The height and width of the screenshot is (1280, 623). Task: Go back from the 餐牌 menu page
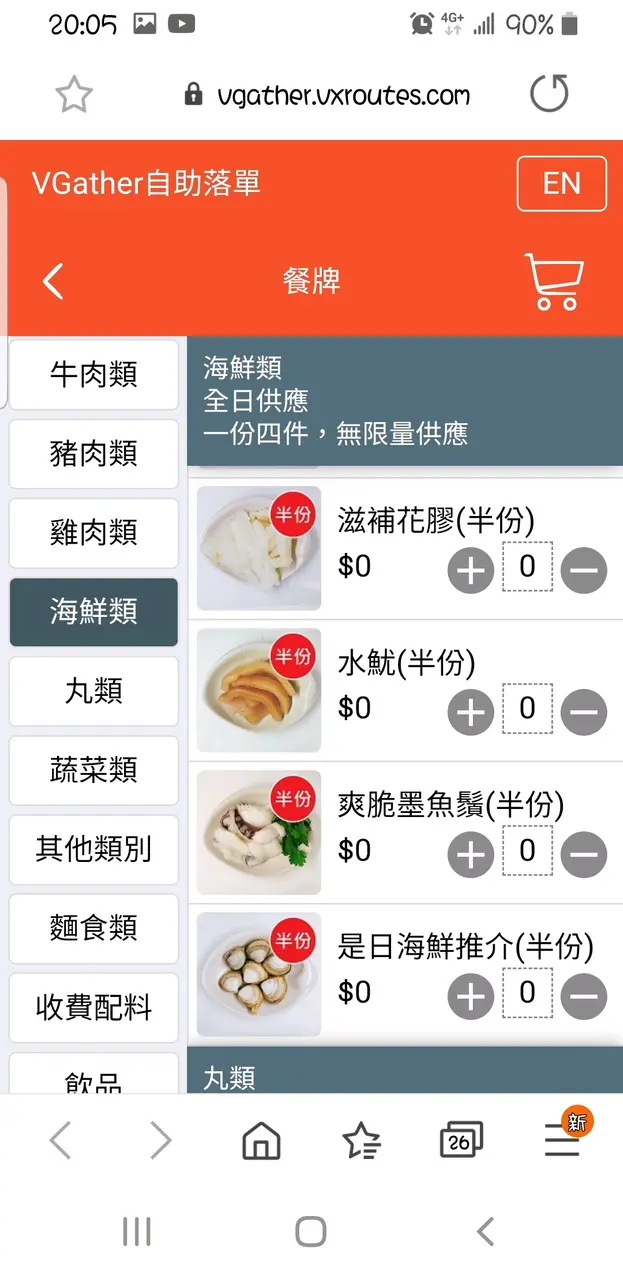pos(54,282)
